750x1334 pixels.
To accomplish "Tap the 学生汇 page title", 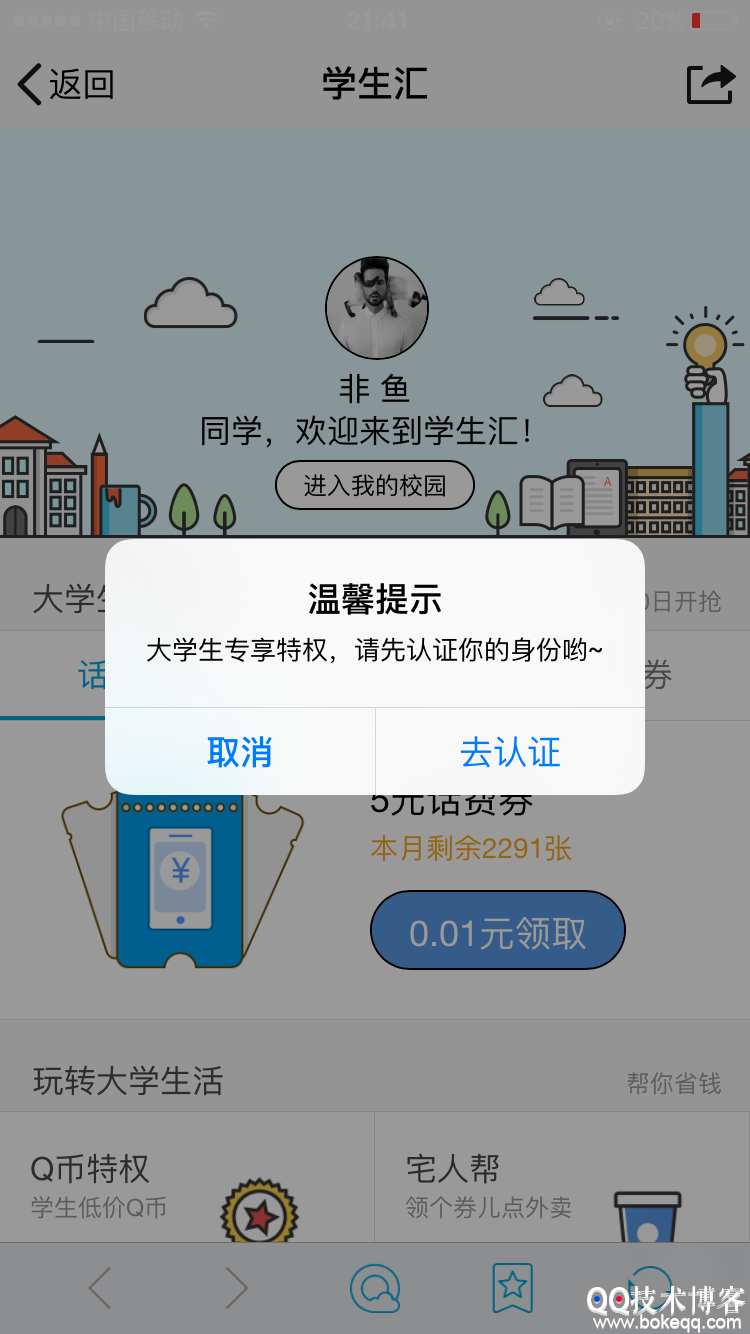I will 375,85.
